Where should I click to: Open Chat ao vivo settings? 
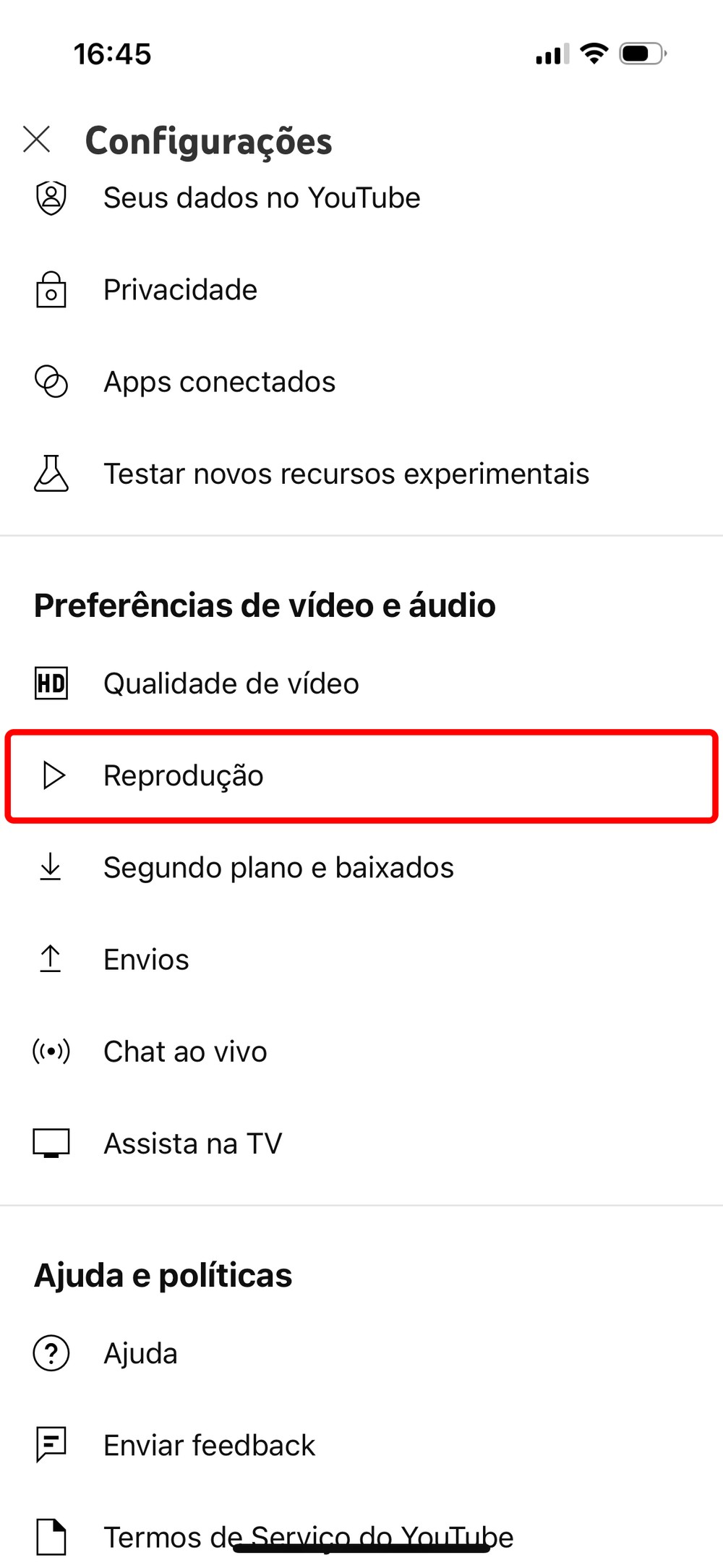185,1052
